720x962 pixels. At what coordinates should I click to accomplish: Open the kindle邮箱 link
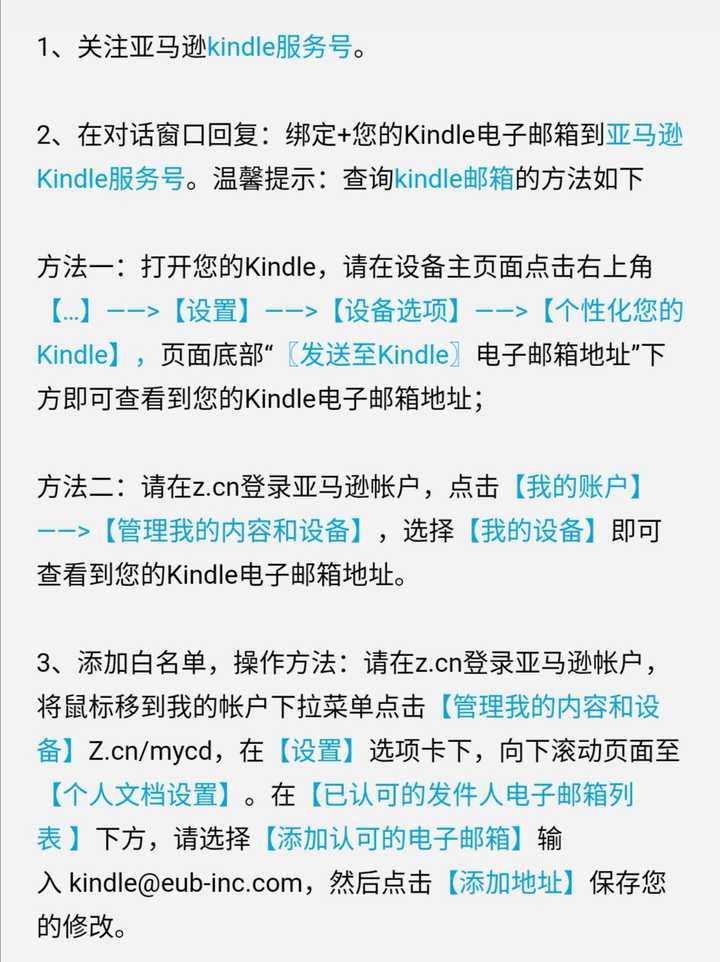[453, 179]
